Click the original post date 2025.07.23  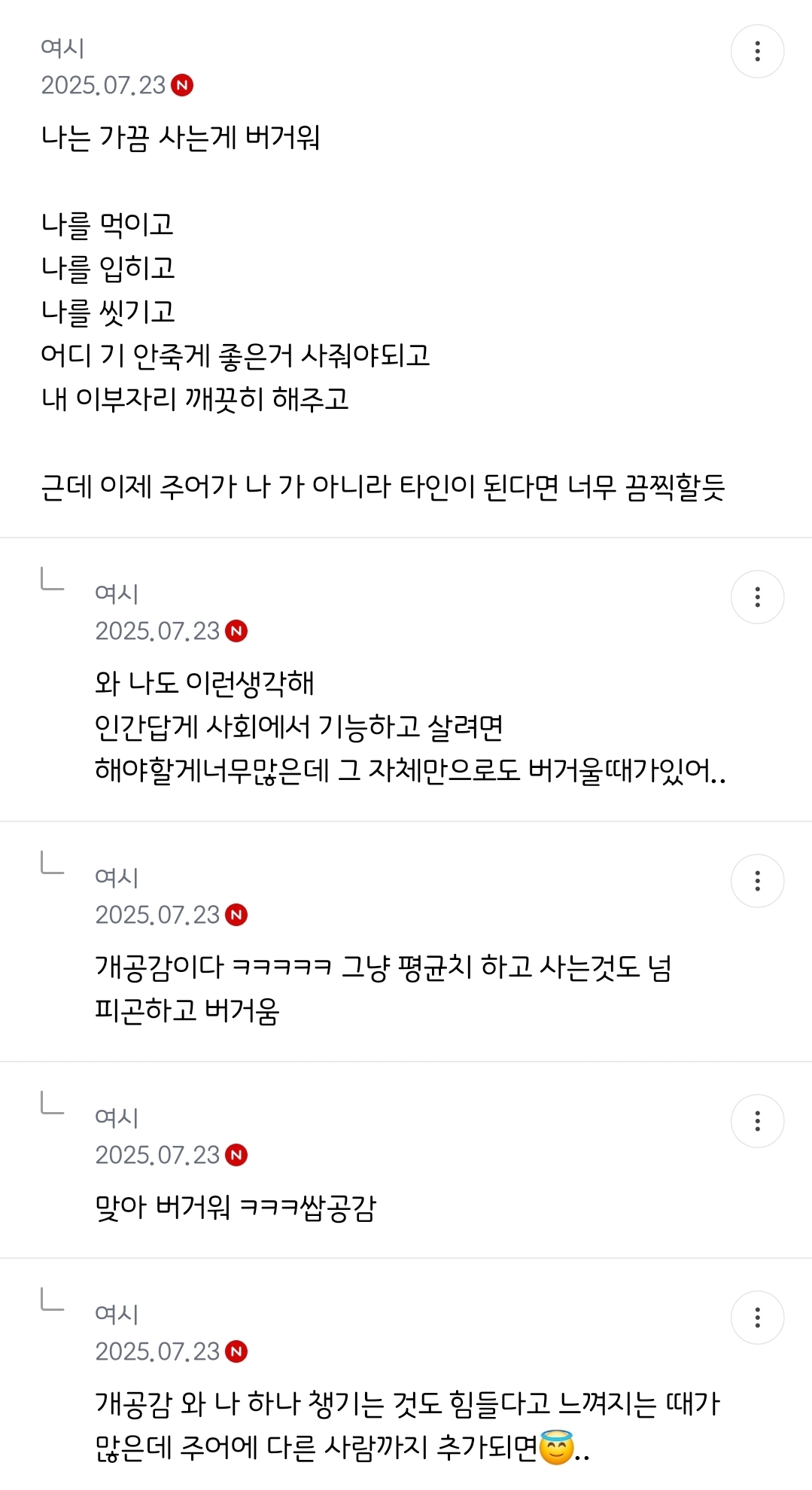pyautogui.click(x=102, y=86)
